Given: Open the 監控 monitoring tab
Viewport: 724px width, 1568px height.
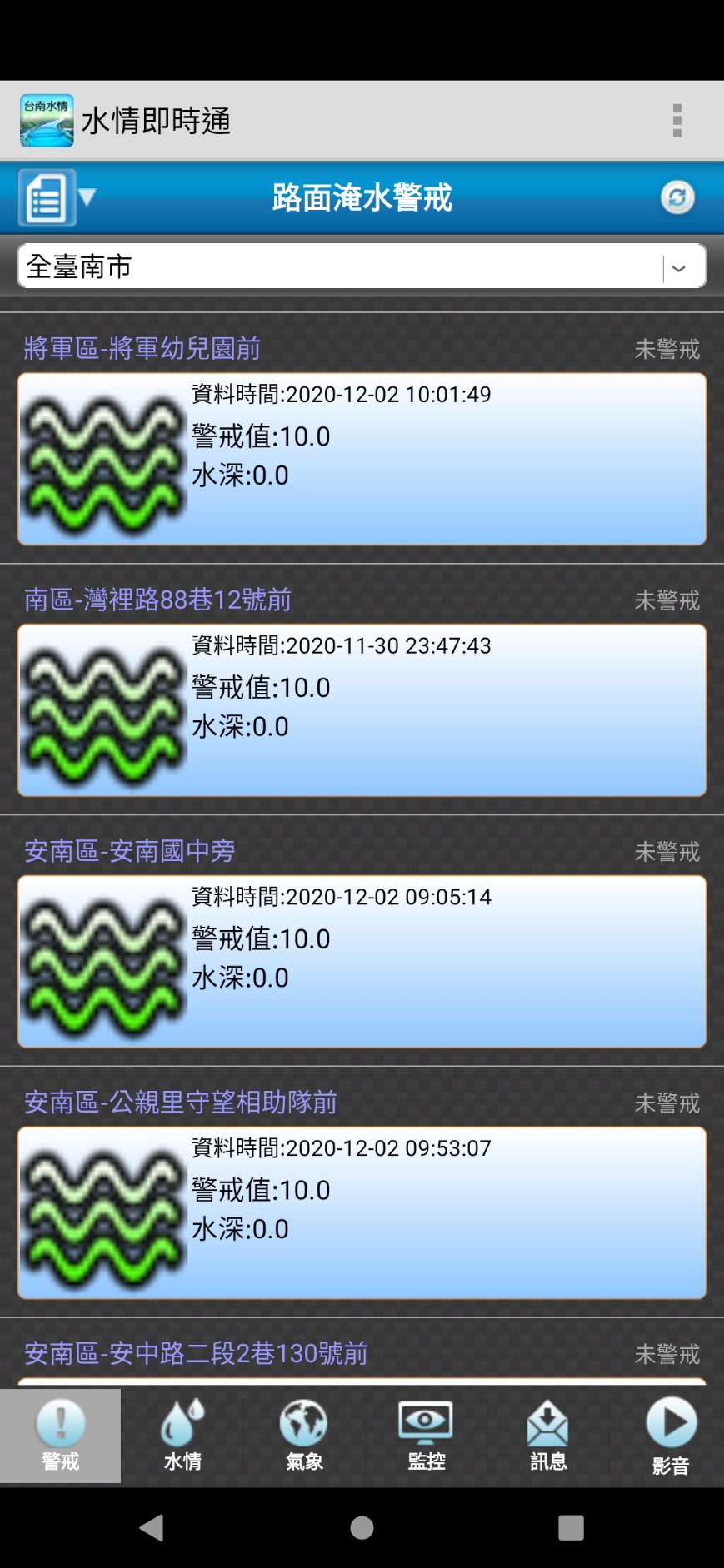Looking at the screenshot, I should coord(426,1436).
